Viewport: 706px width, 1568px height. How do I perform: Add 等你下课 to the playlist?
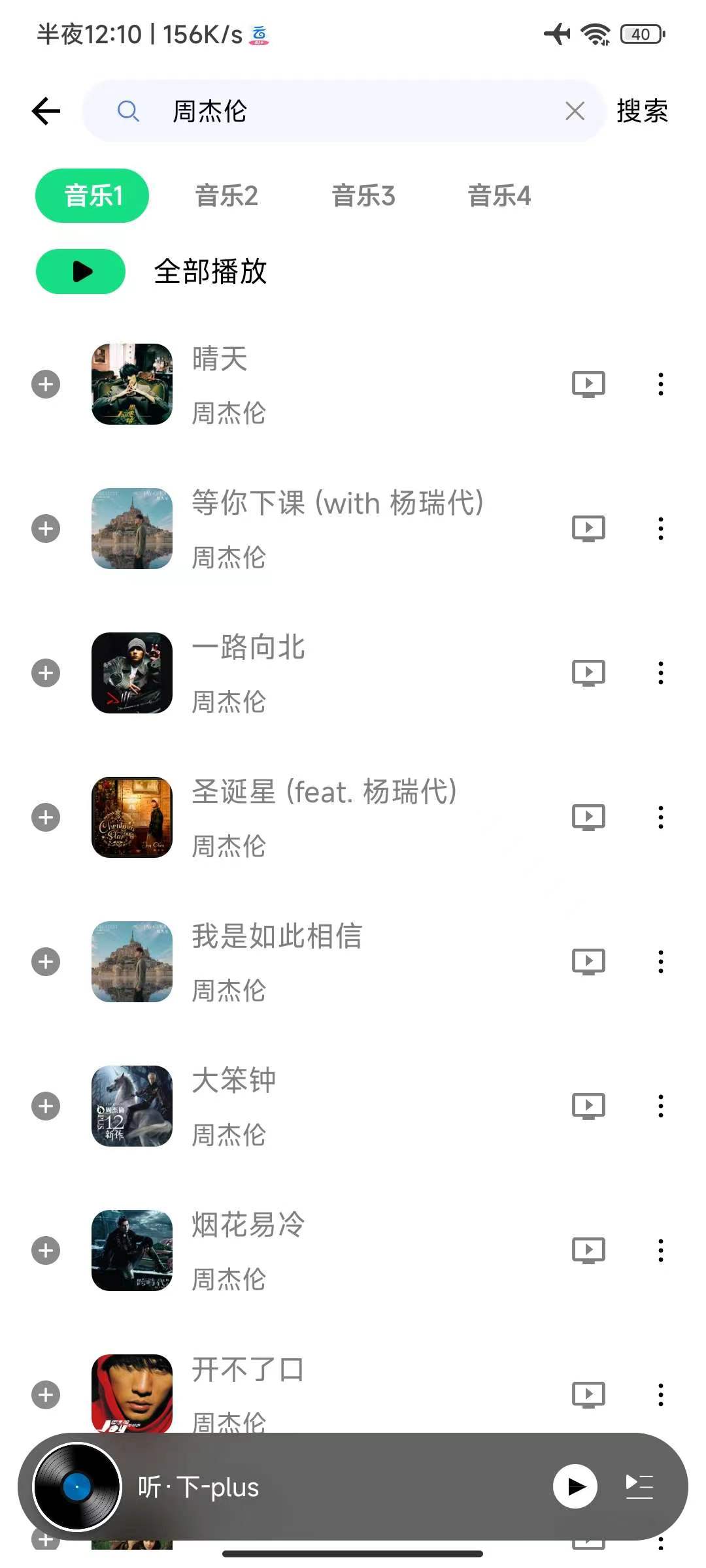click(x=46, y=529)
